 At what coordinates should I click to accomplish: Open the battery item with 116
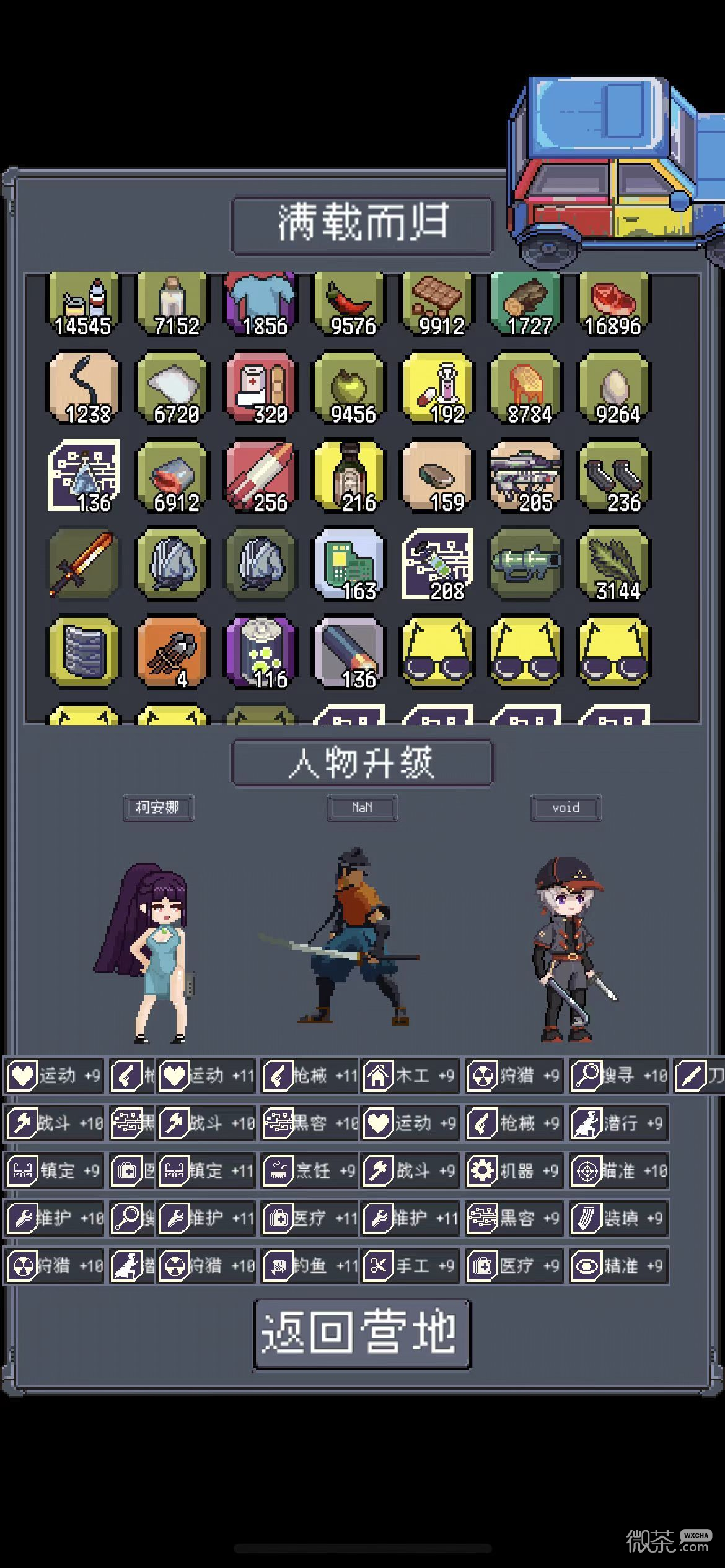(x=261, y=652)
